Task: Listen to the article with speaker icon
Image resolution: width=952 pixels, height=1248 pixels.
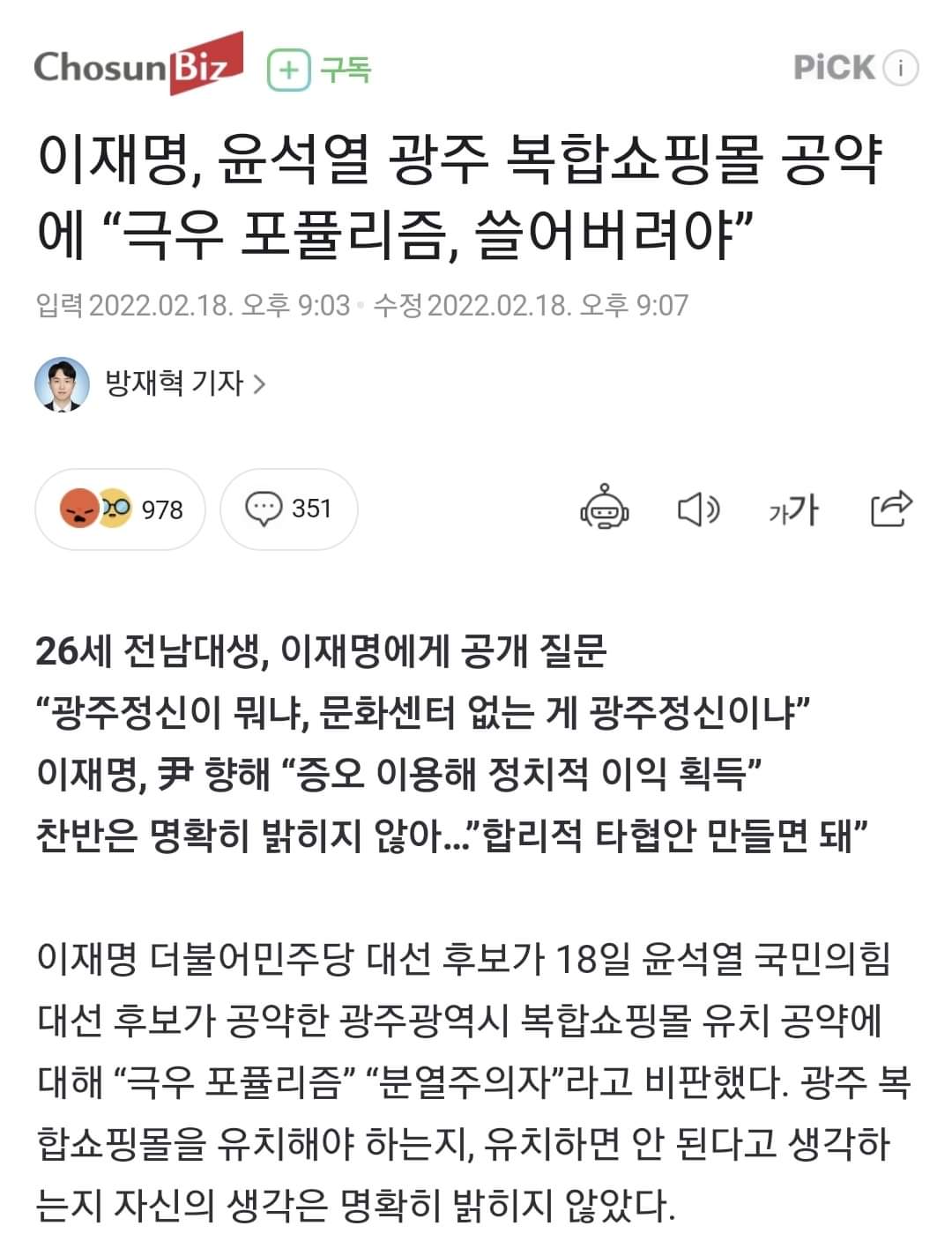Action: click(x=698, y=509)
